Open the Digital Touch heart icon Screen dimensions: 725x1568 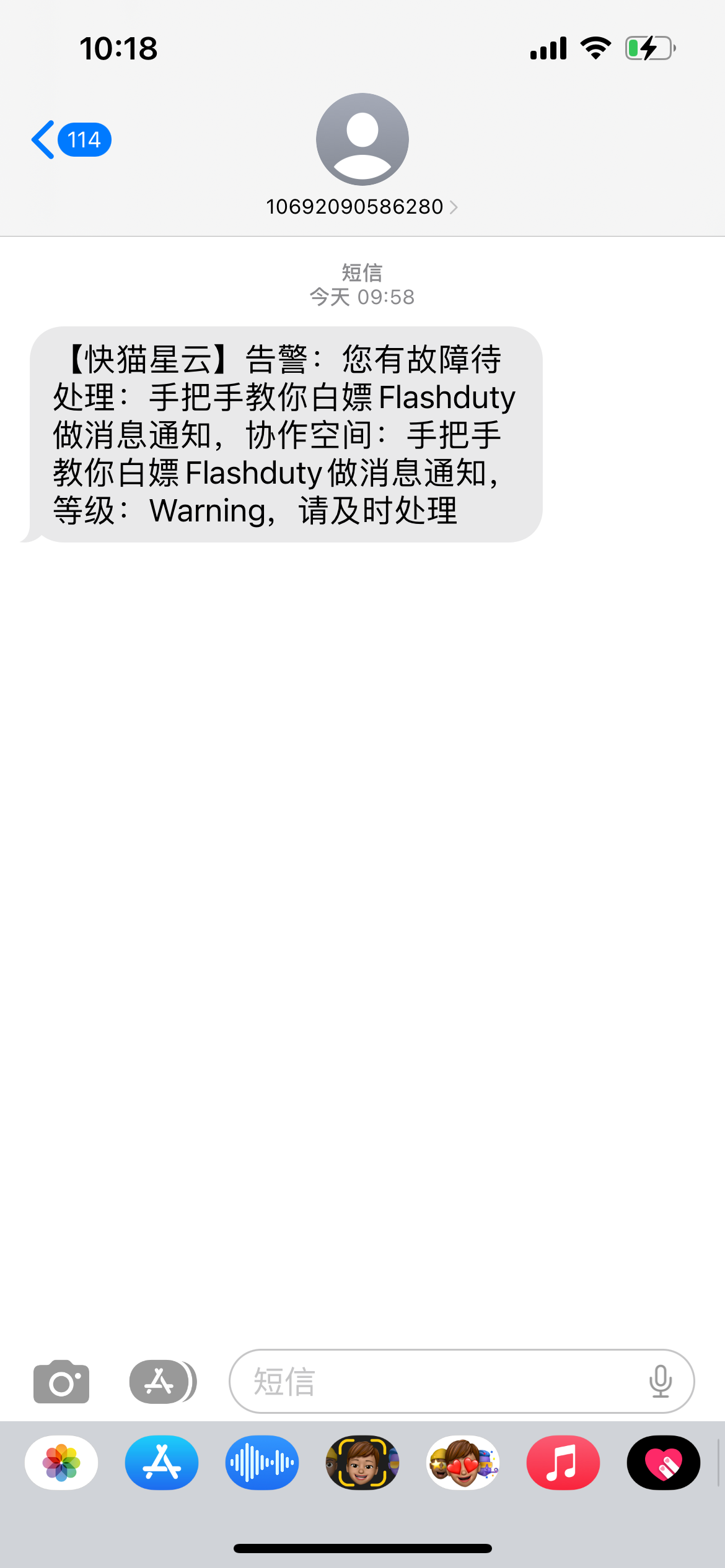point(663,1462)
